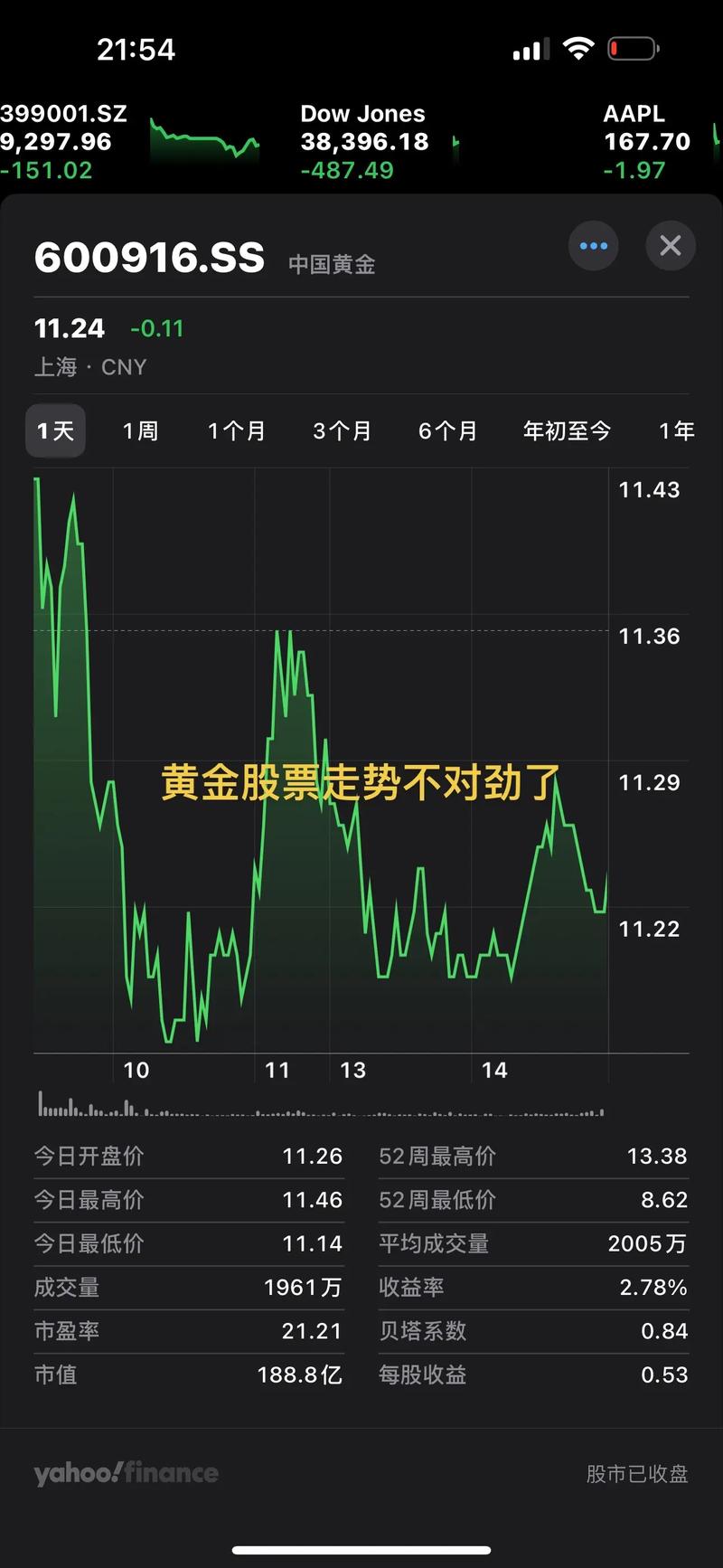
Task: Switch to the 1周 chart range
Action: (x=141, y=431)
